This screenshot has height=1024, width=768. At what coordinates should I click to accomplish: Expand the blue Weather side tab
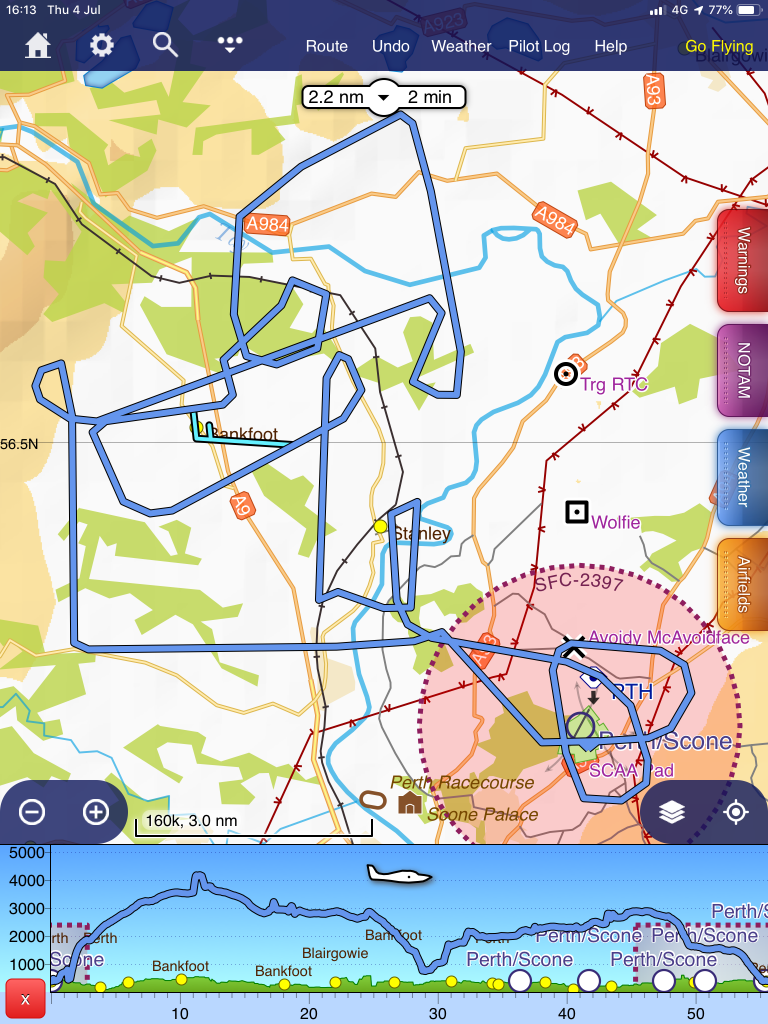[743, 478]
